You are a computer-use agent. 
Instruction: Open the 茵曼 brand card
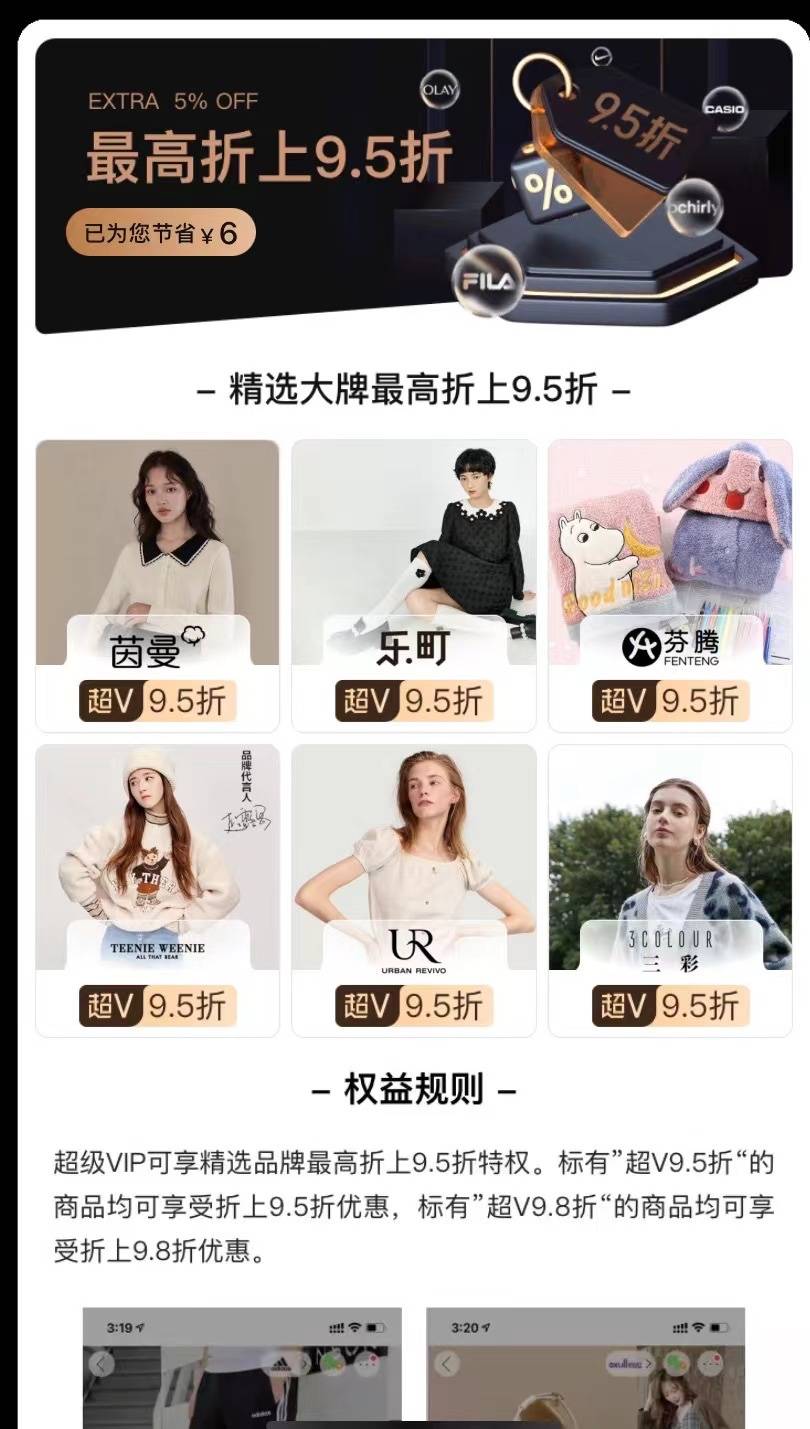pyautogui.click(x=157, y=585)
